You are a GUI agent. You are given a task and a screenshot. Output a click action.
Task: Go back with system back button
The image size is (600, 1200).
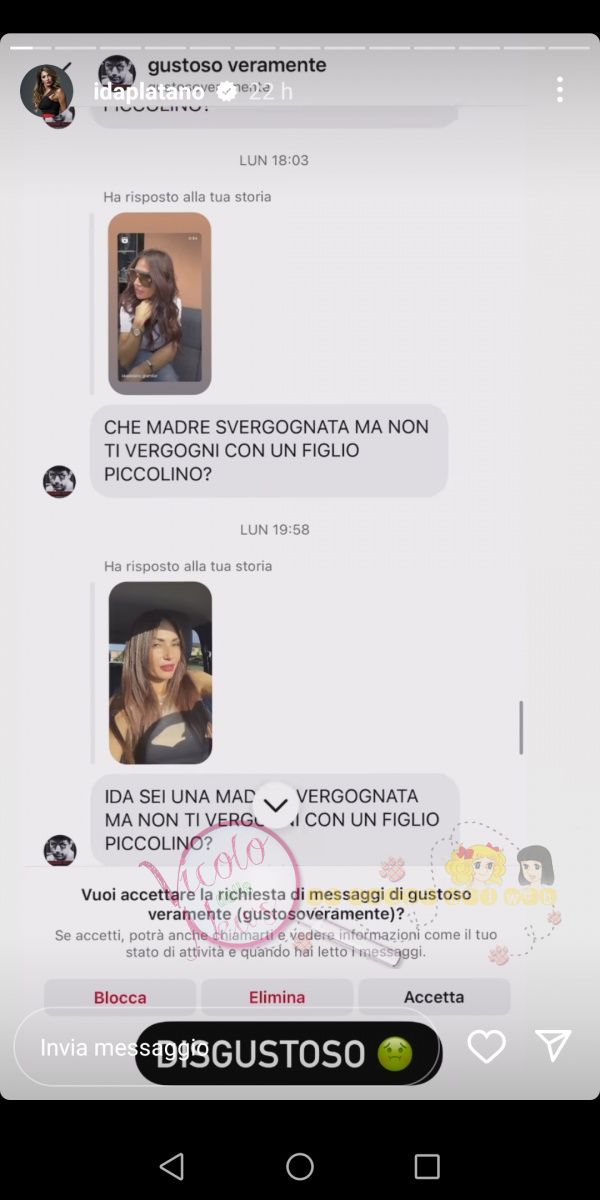point(172,1166)
